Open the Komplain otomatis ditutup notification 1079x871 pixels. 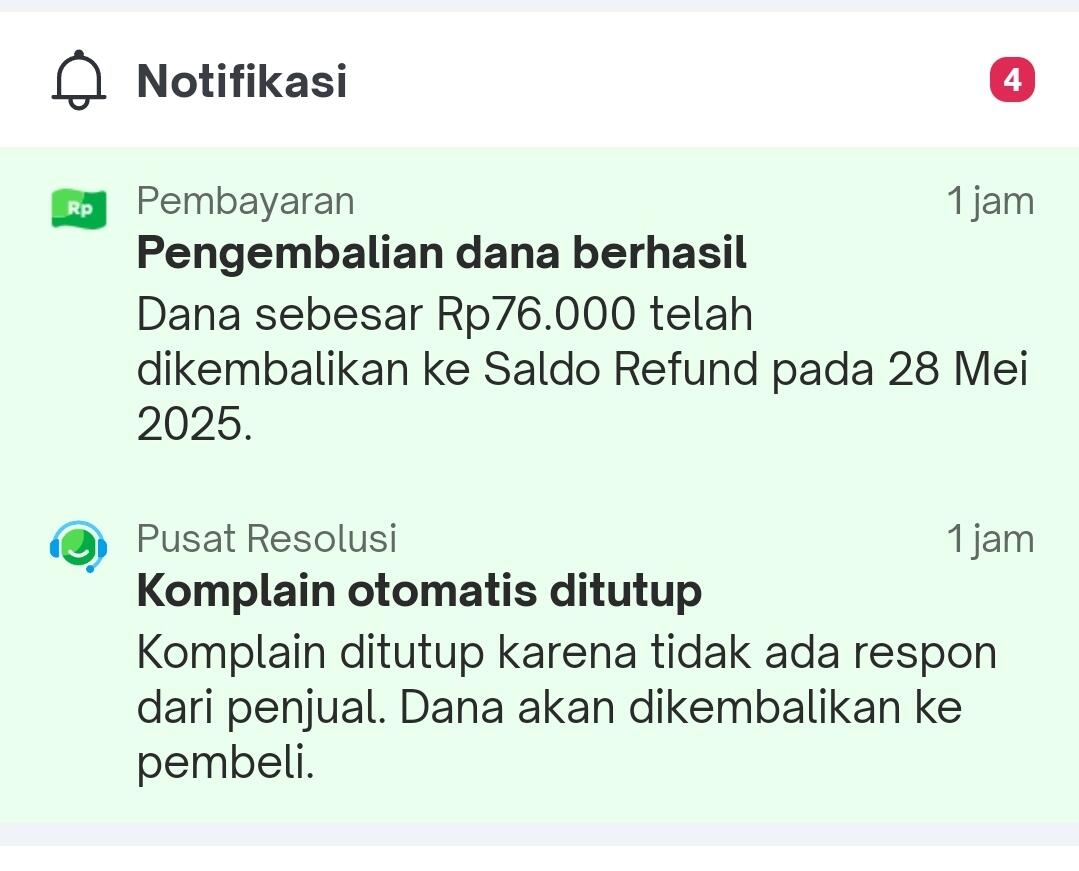point(419,591)
